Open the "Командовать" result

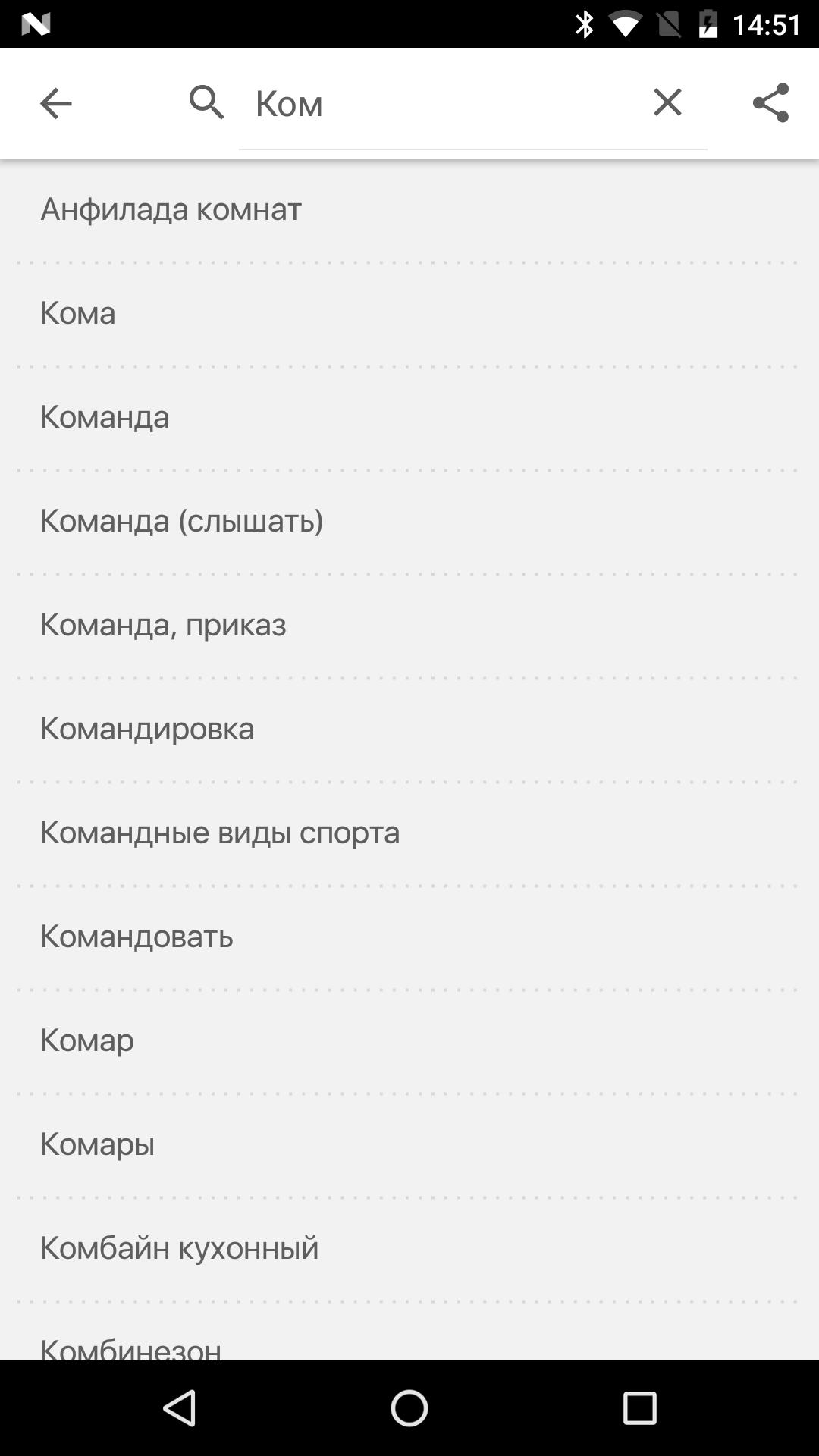point(409,938)
